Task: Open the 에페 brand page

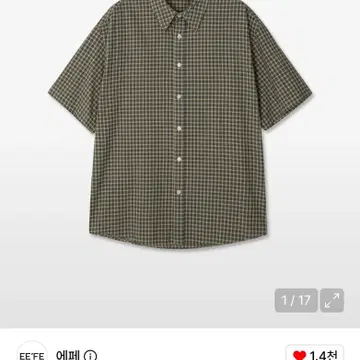Action: tap(68, 355)
